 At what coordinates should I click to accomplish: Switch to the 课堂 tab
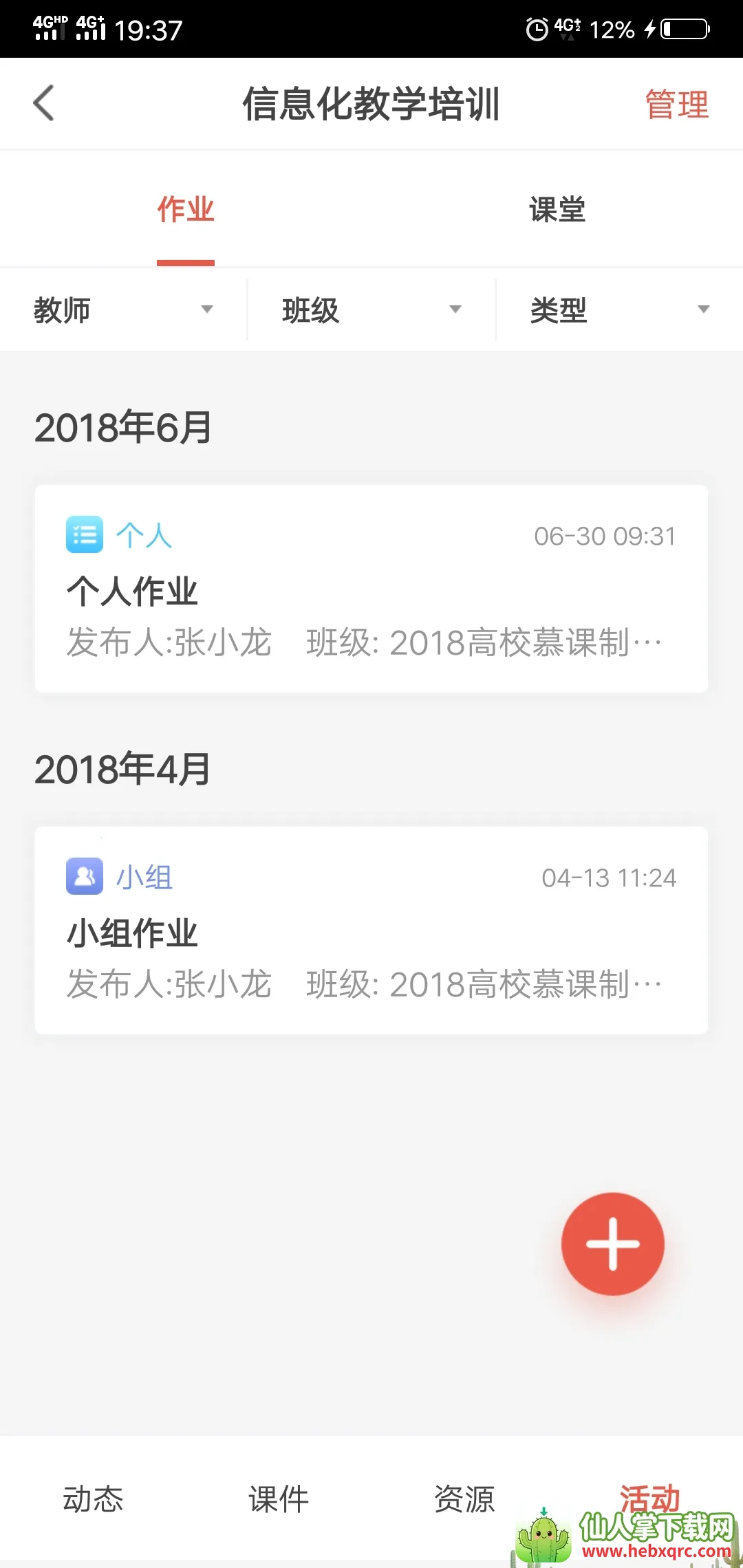[x=557, y=210]
